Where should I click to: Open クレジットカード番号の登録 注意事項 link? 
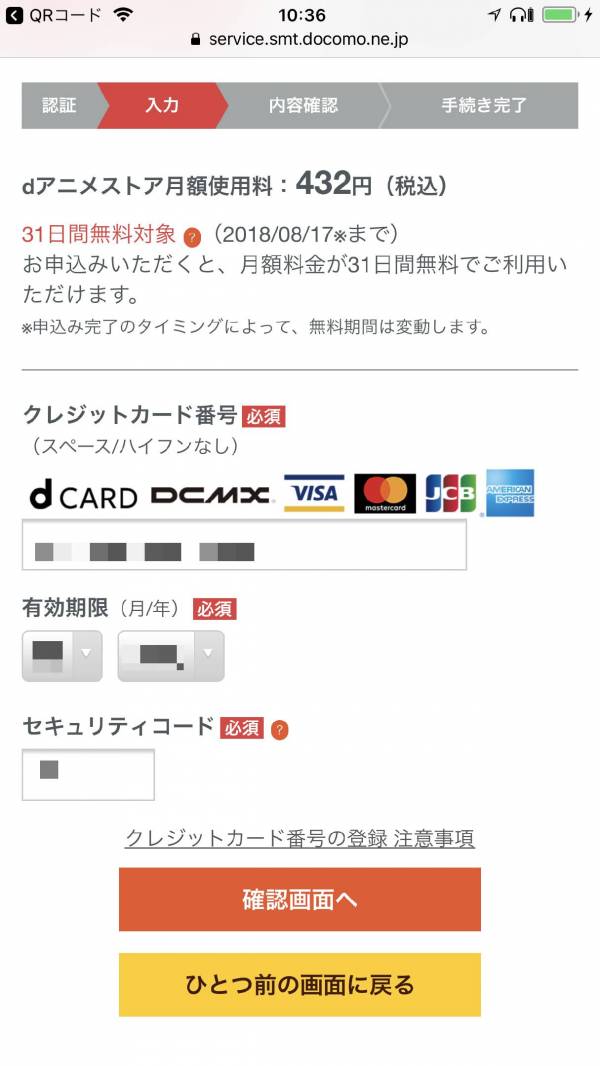click(299, 838)
